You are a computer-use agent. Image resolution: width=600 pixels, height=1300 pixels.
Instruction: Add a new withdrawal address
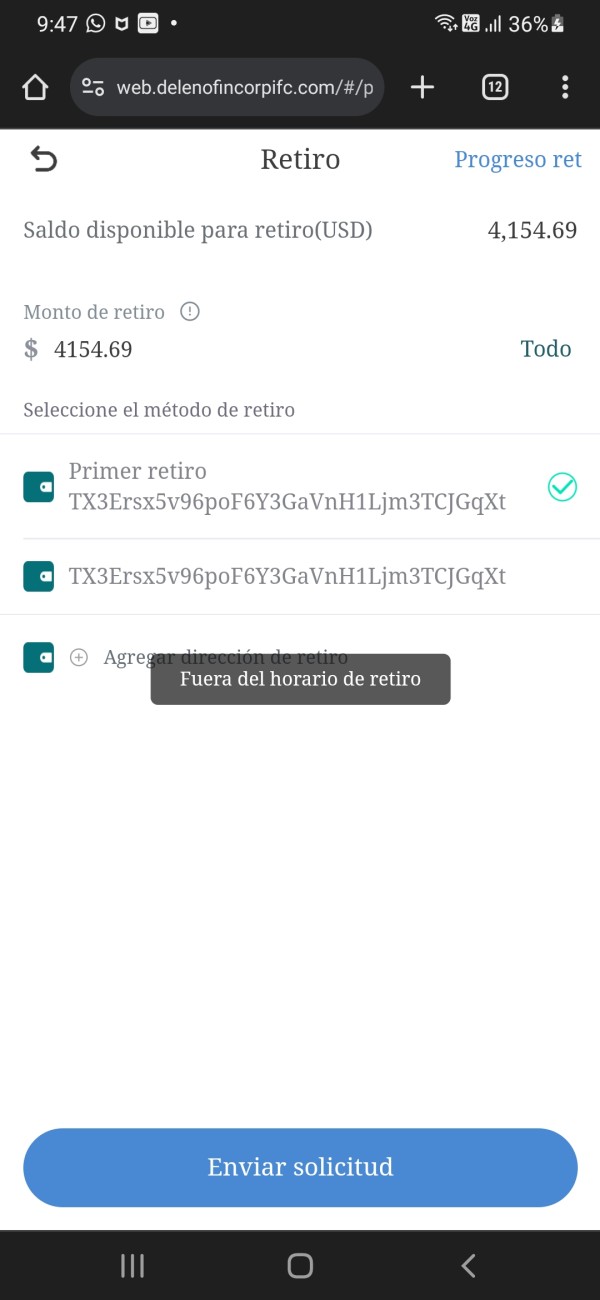(225, 657)
